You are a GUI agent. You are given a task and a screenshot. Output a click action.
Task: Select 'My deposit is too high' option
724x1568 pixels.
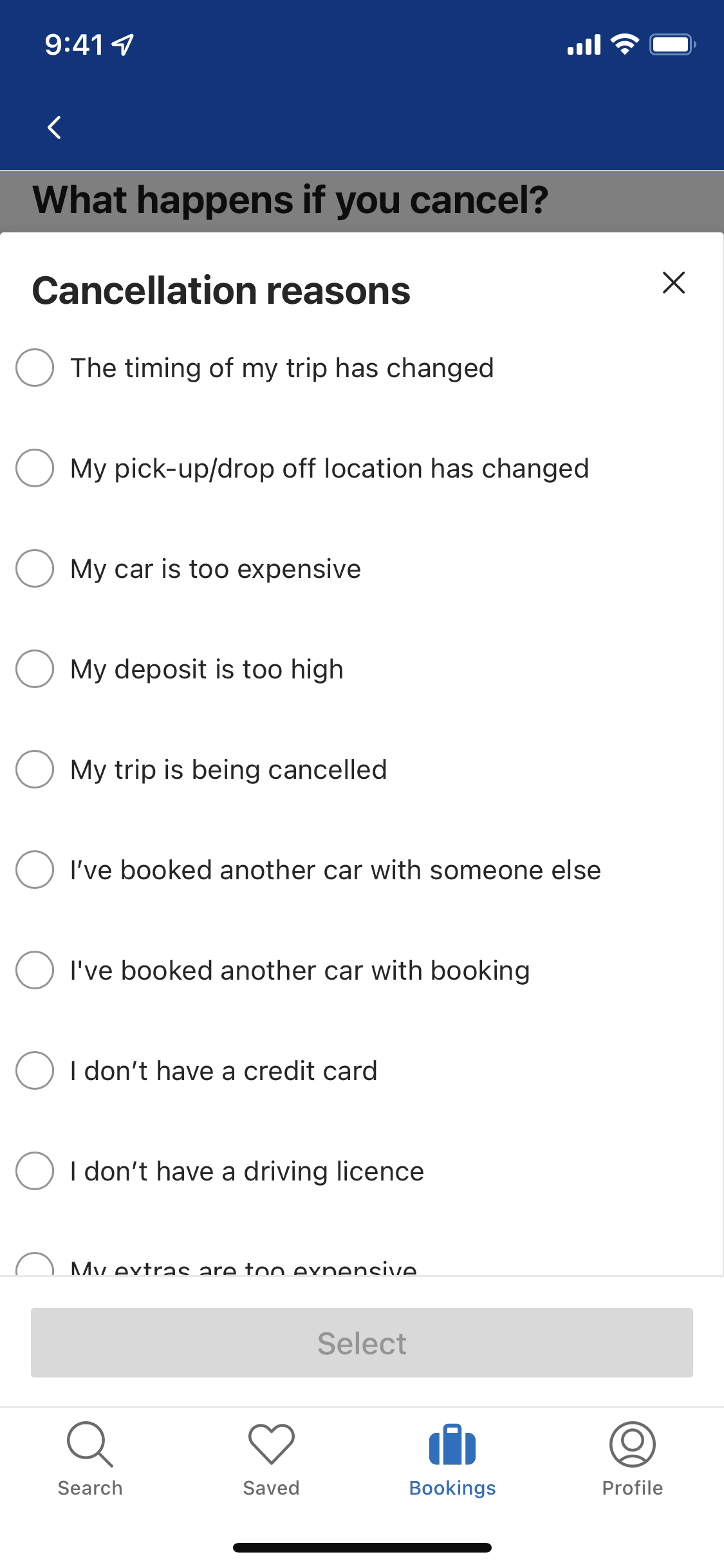(35, 669)
